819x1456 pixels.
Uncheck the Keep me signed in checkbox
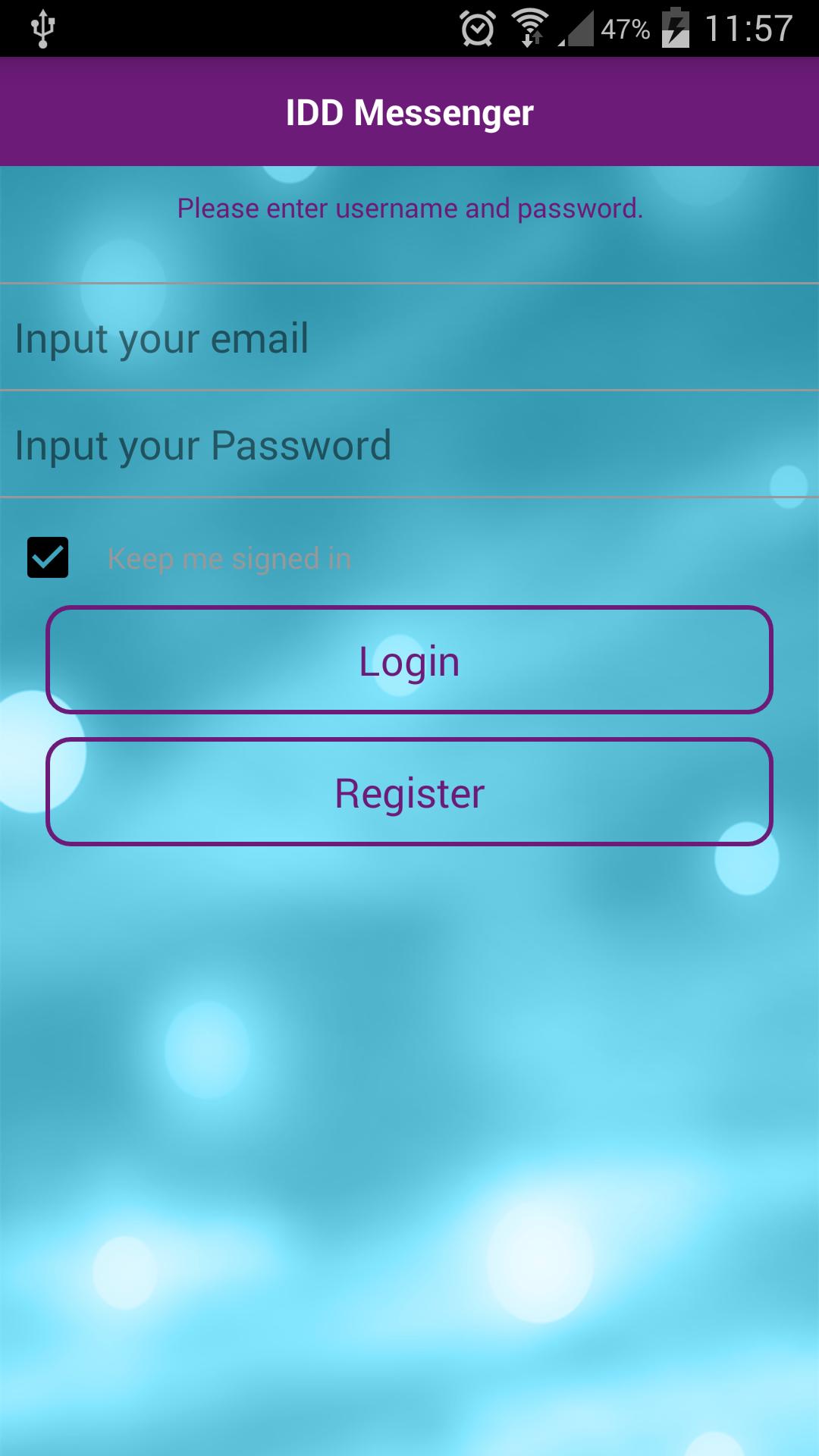pyautogui.click(x=48, y=558)
